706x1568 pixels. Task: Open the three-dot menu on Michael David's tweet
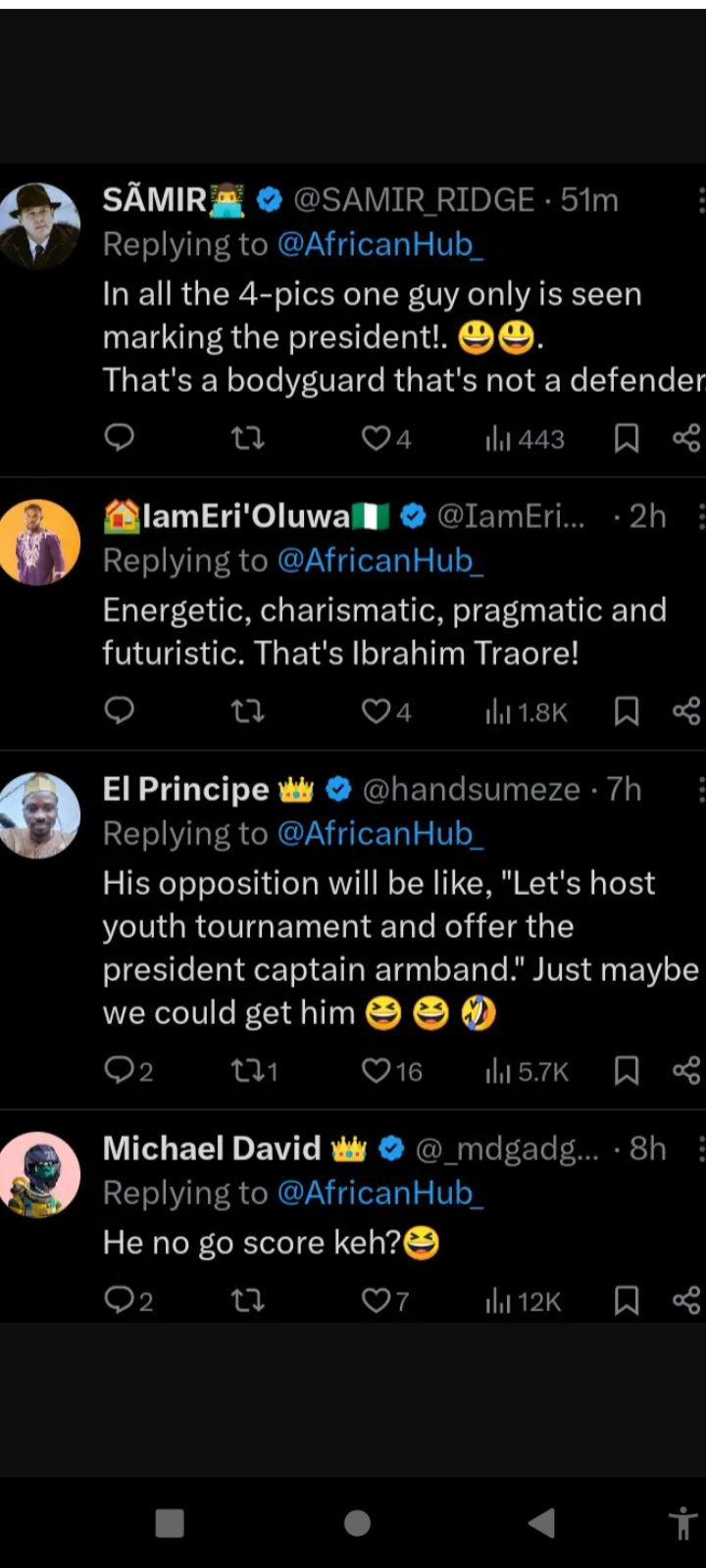tap(700, 1148)
